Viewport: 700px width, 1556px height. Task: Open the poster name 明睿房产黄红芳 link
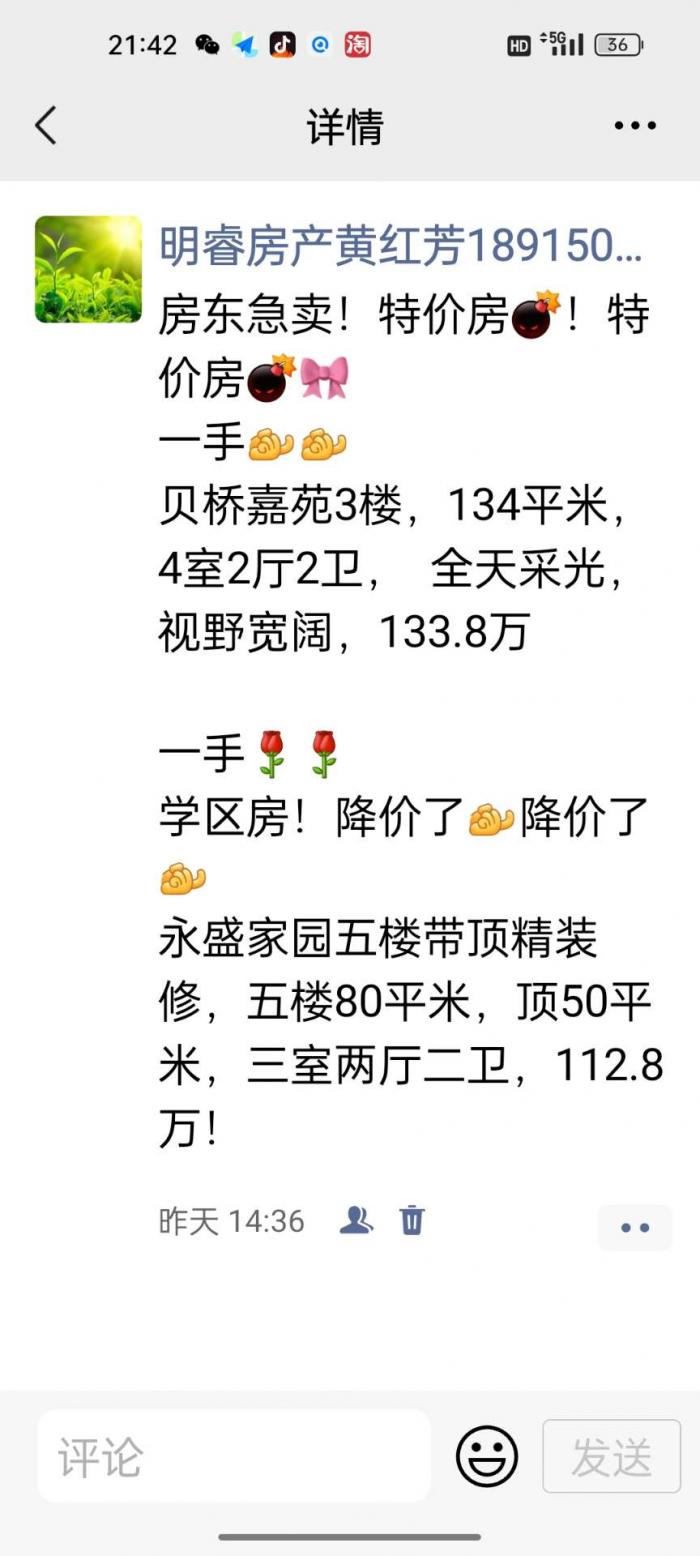400,246
